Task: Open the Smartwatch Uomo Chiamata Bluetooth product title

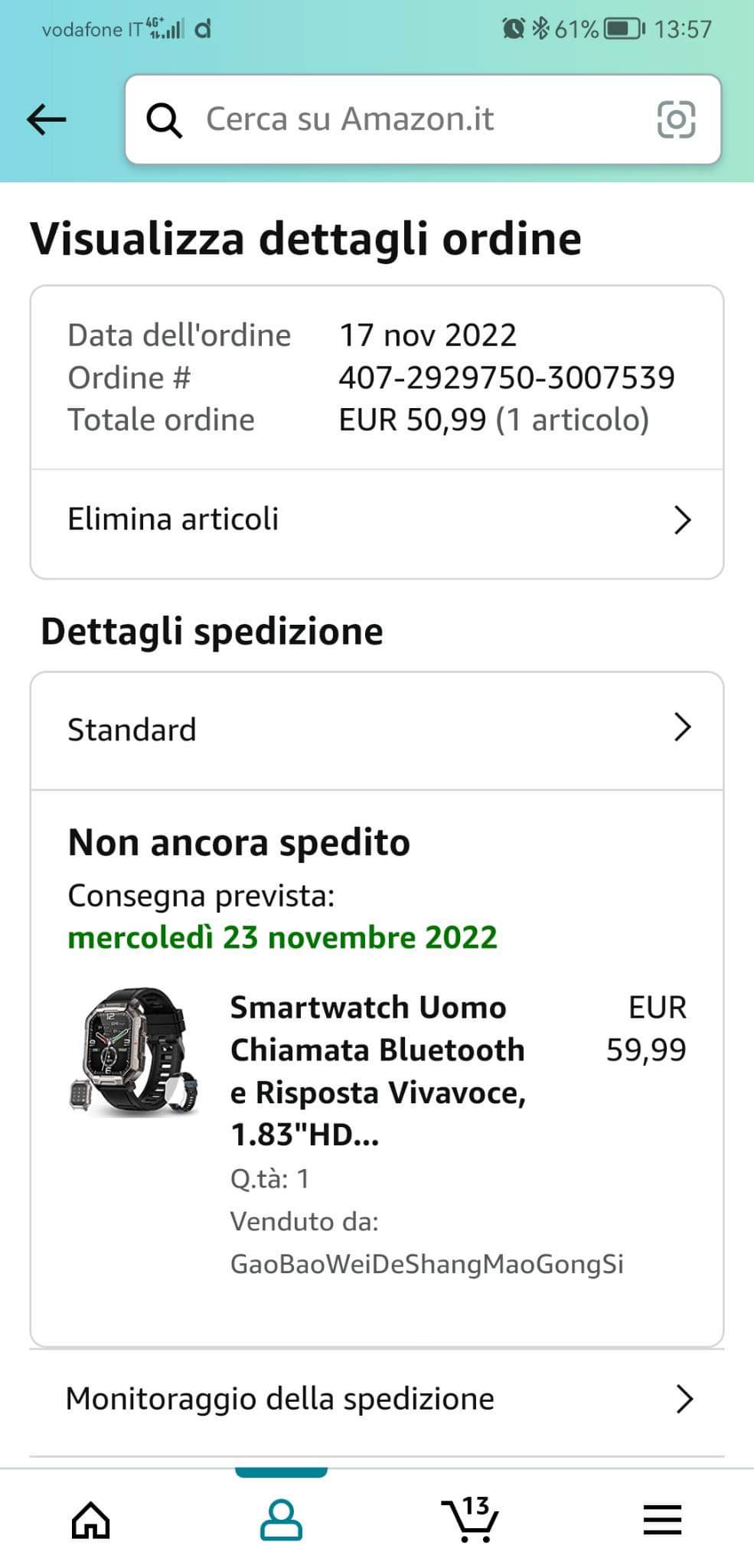Action: (x=379, y=1070)
